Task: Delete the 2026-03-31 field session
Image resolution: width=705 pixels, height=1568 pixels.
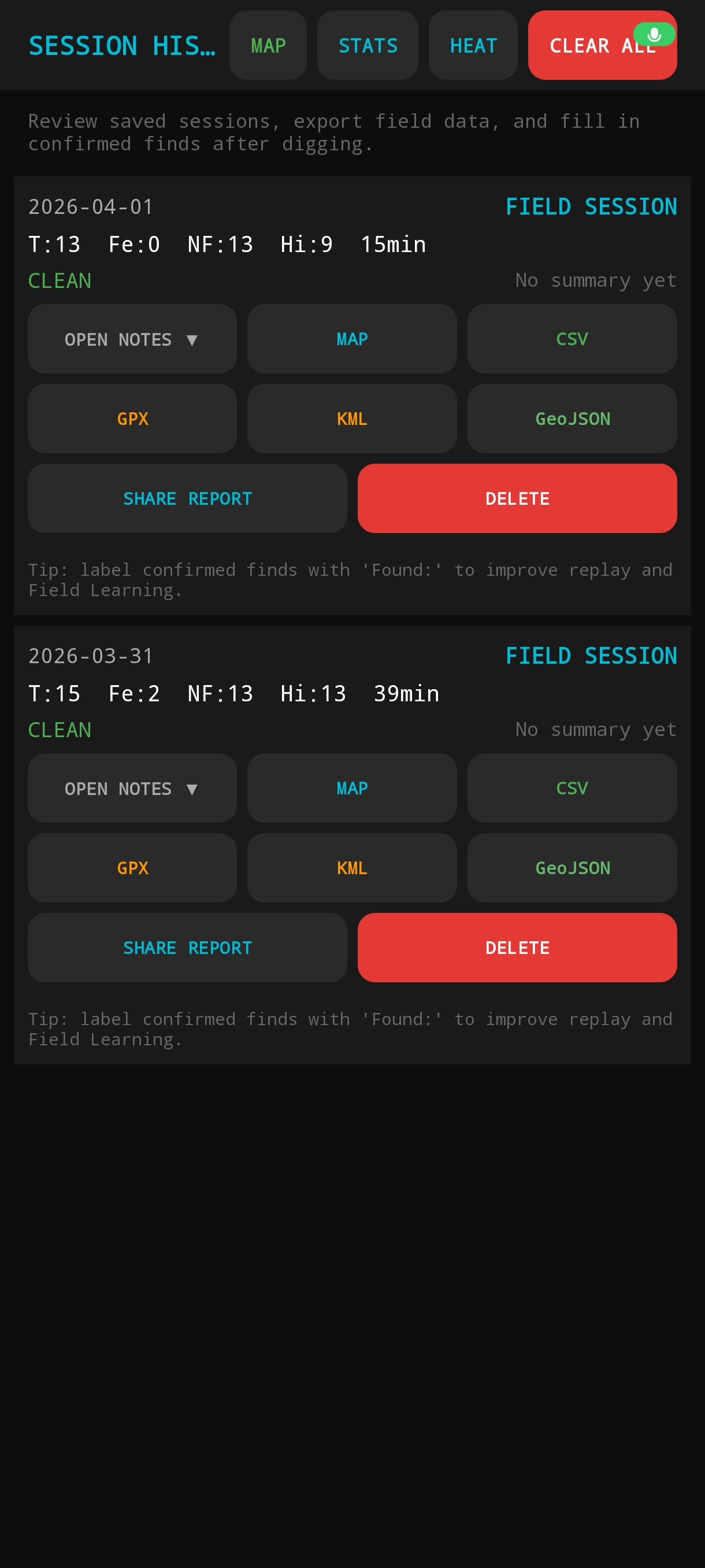Action: tap(517, 947)
